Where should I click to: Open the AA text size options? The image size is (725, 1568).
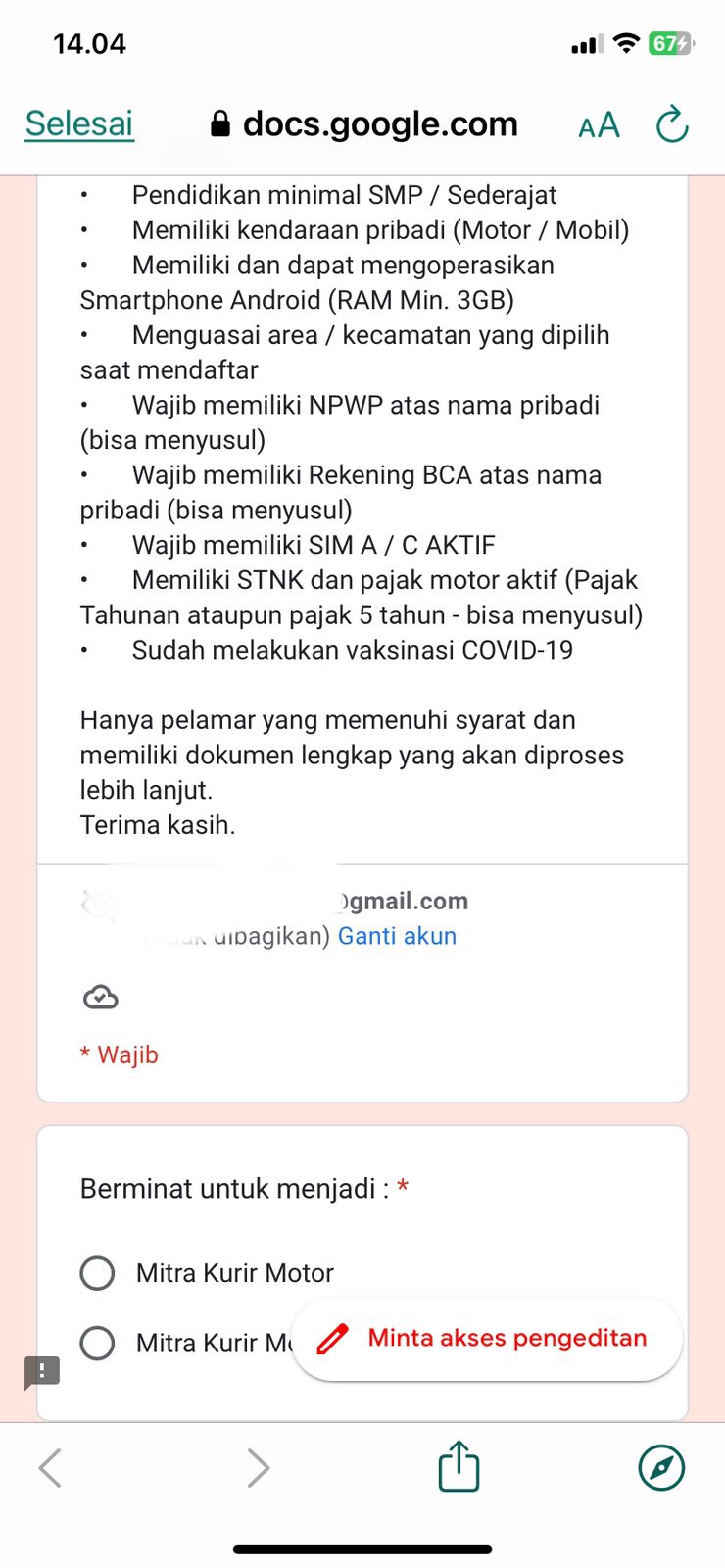tap(599, 125)
